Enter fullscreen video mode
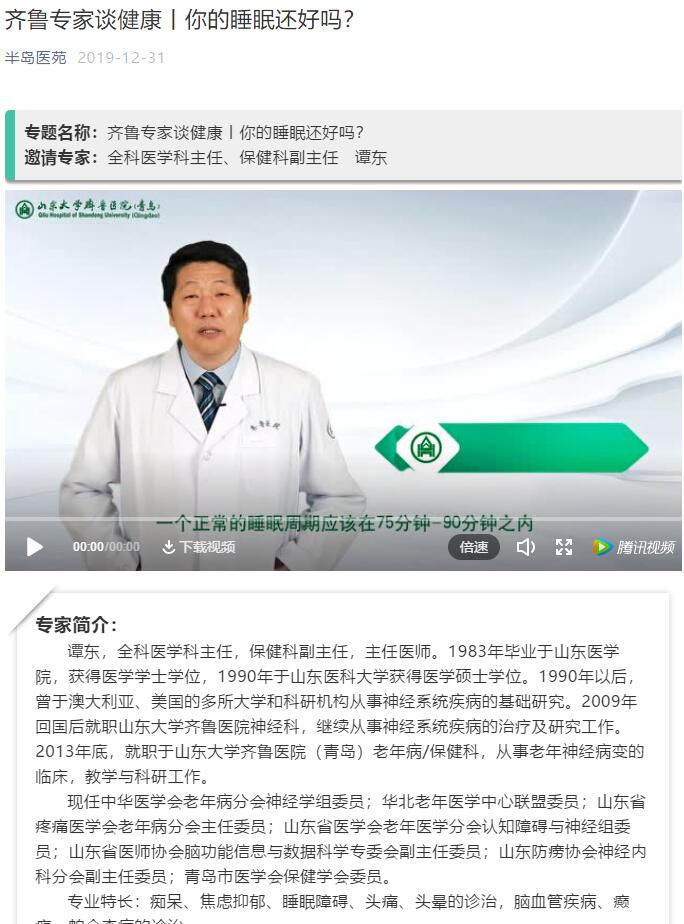Image resolution: width=684 pixels, height=924 pixels. 564,547
